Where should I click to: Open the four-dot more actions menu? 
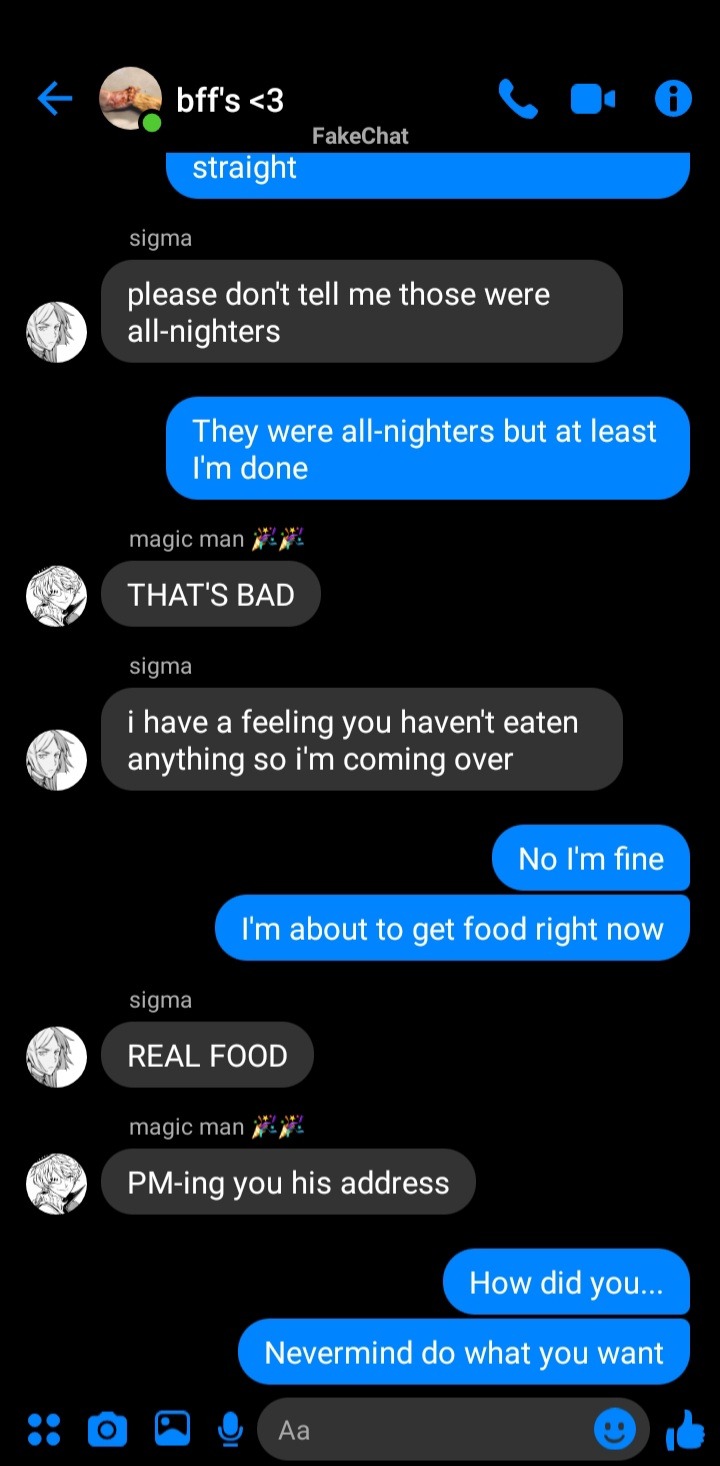43,1430
